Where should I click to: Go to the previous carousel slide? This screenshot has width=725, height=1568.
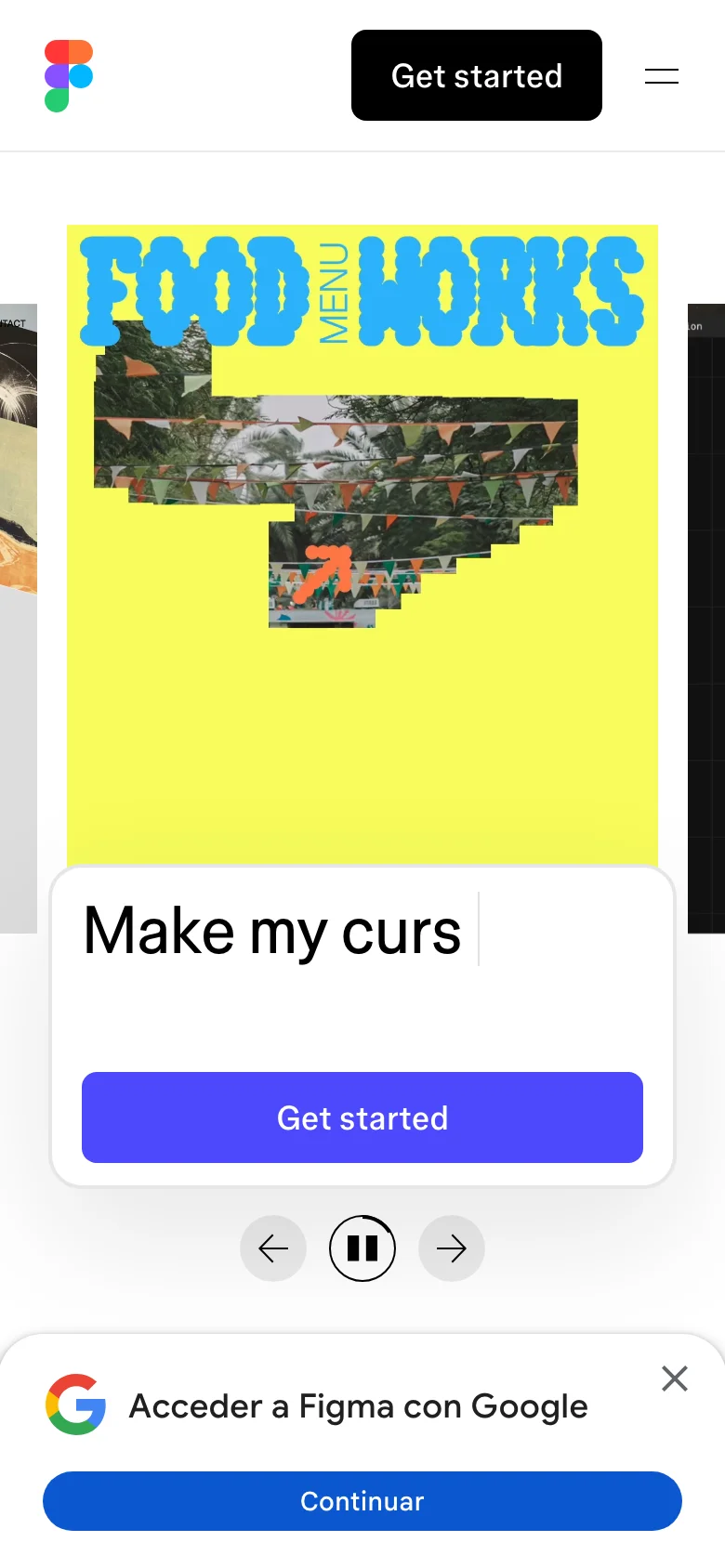[273, 1248]
